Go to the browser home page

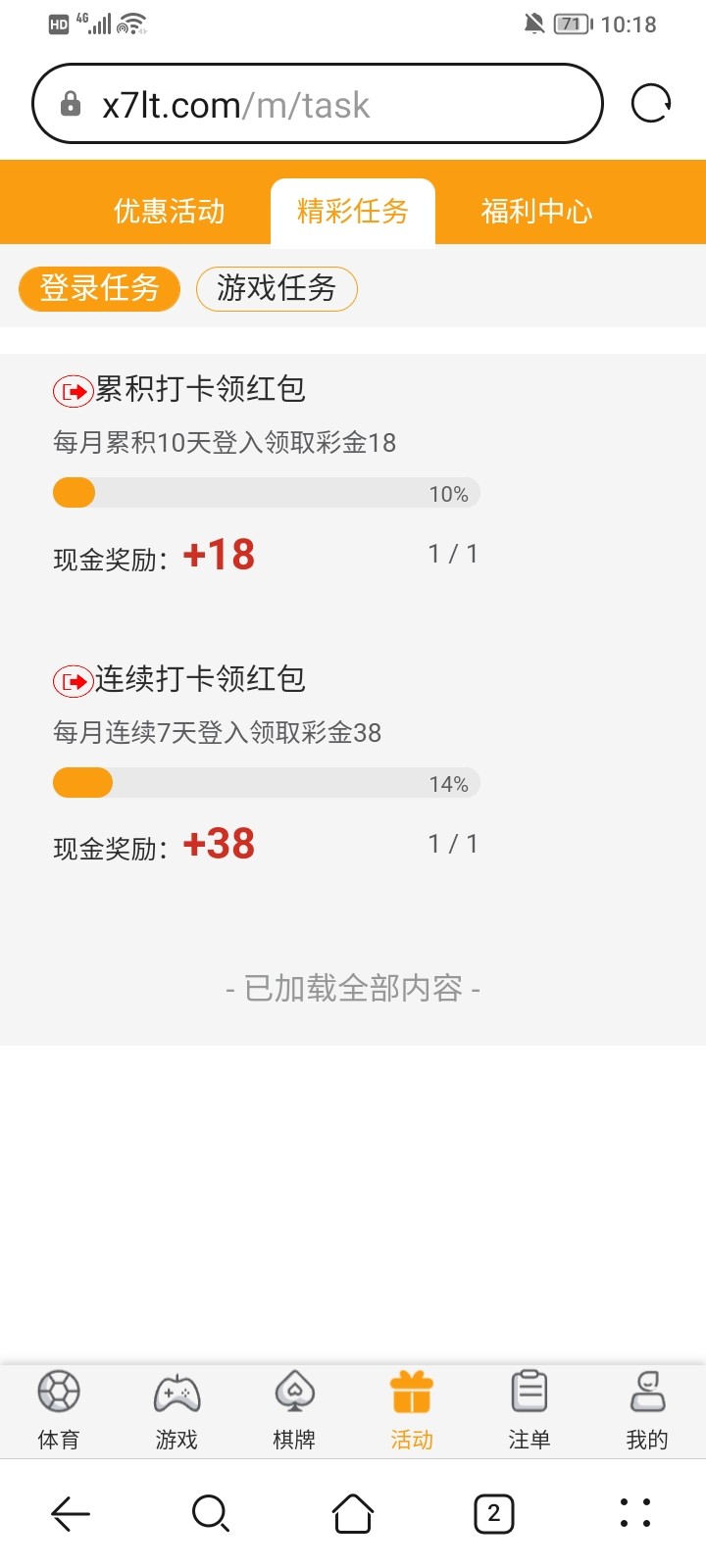pyautogui.click(x=353, y=1513)
